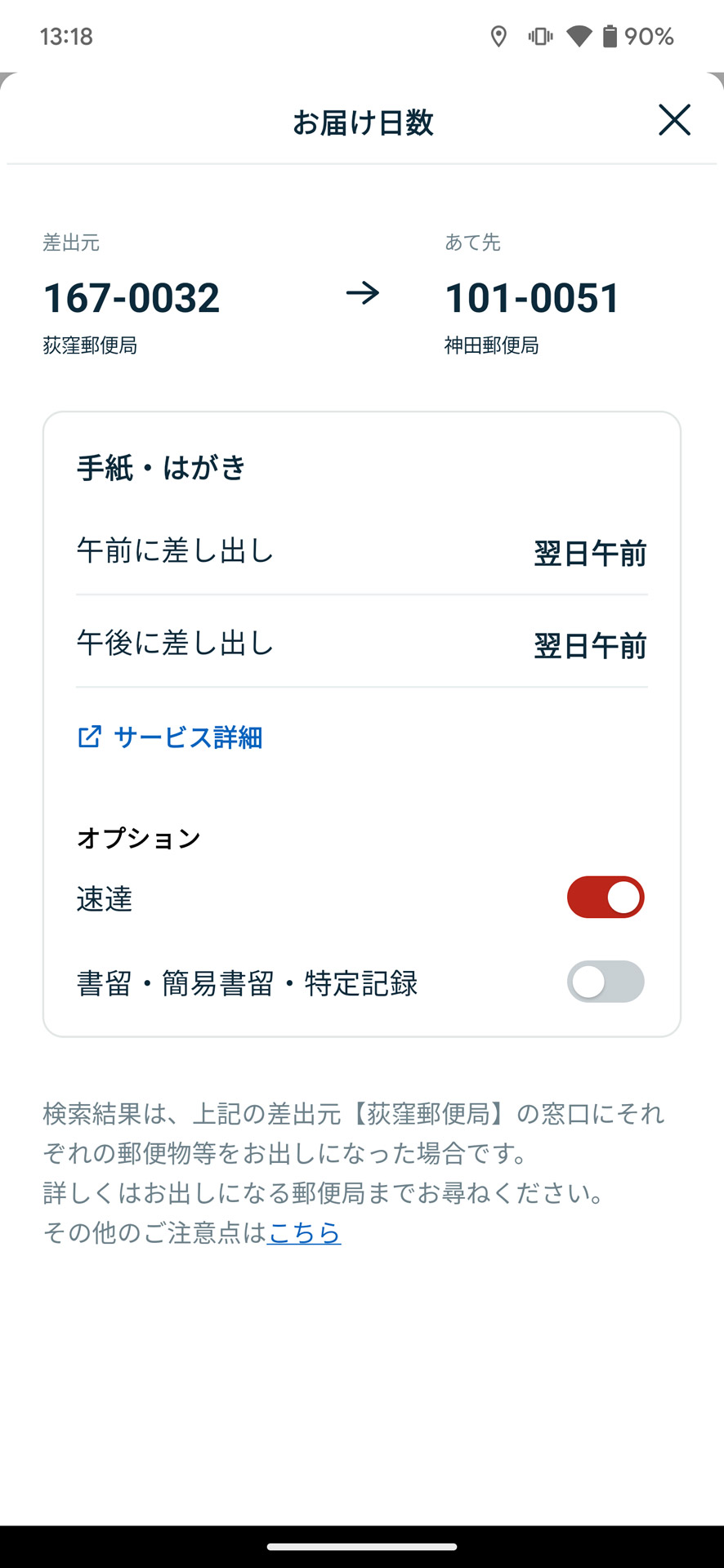Tap the clock showing 13:18
This screenshot has height=1568, width=724.
[67, 36]
